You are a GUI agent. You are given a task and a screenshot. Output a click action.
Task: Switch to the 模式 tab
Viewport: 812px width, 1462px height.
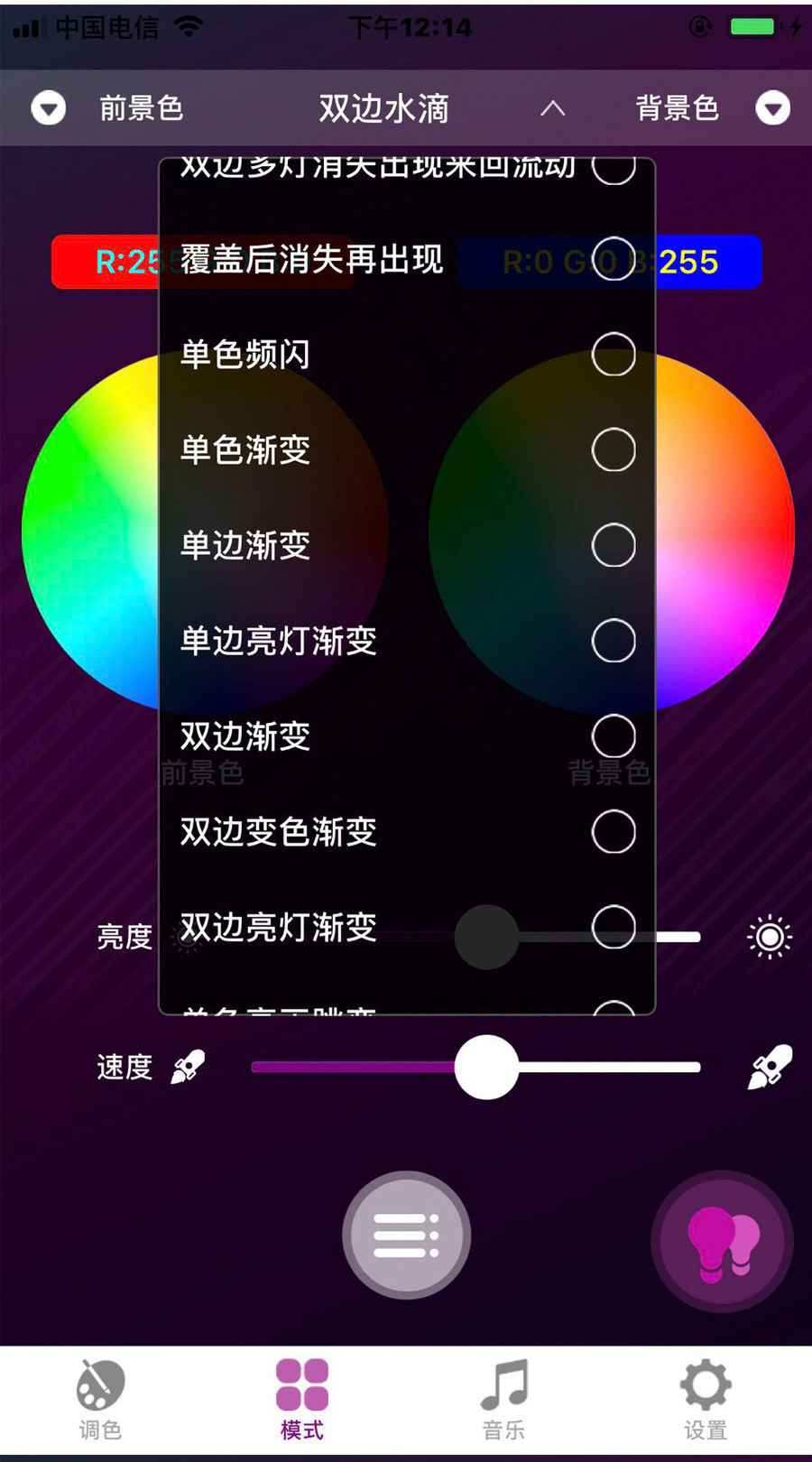coord(302,1399)
